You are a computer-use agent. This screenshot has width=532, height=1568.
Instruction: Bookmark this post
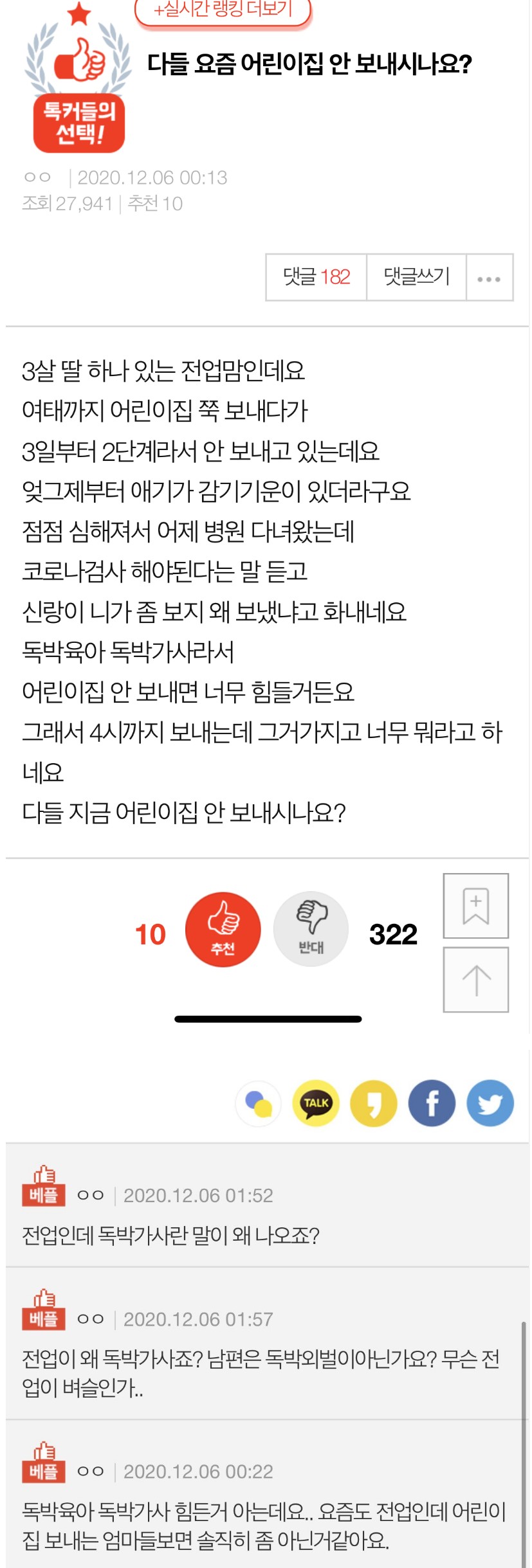coord(475,905)
